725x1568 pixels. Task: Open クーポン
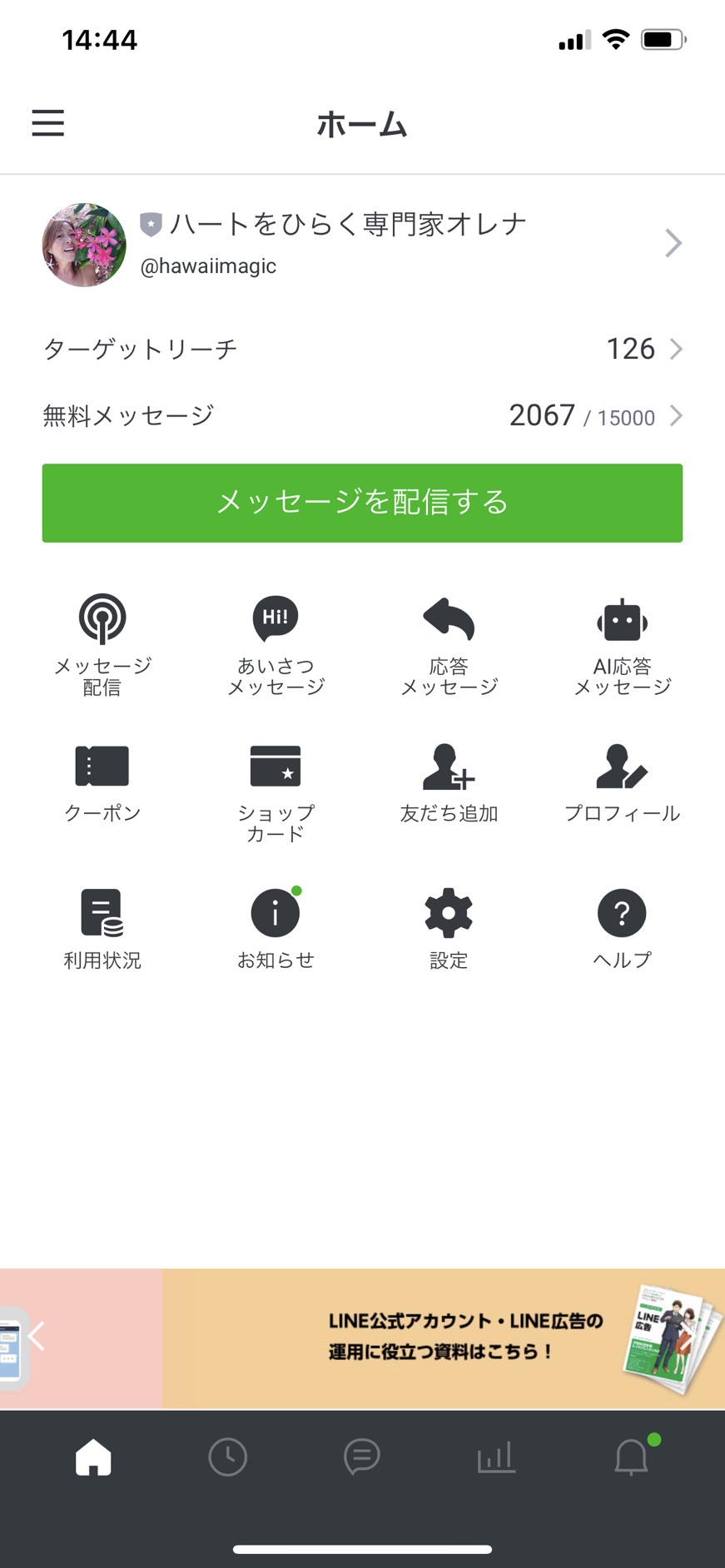(x=102, y=784)
